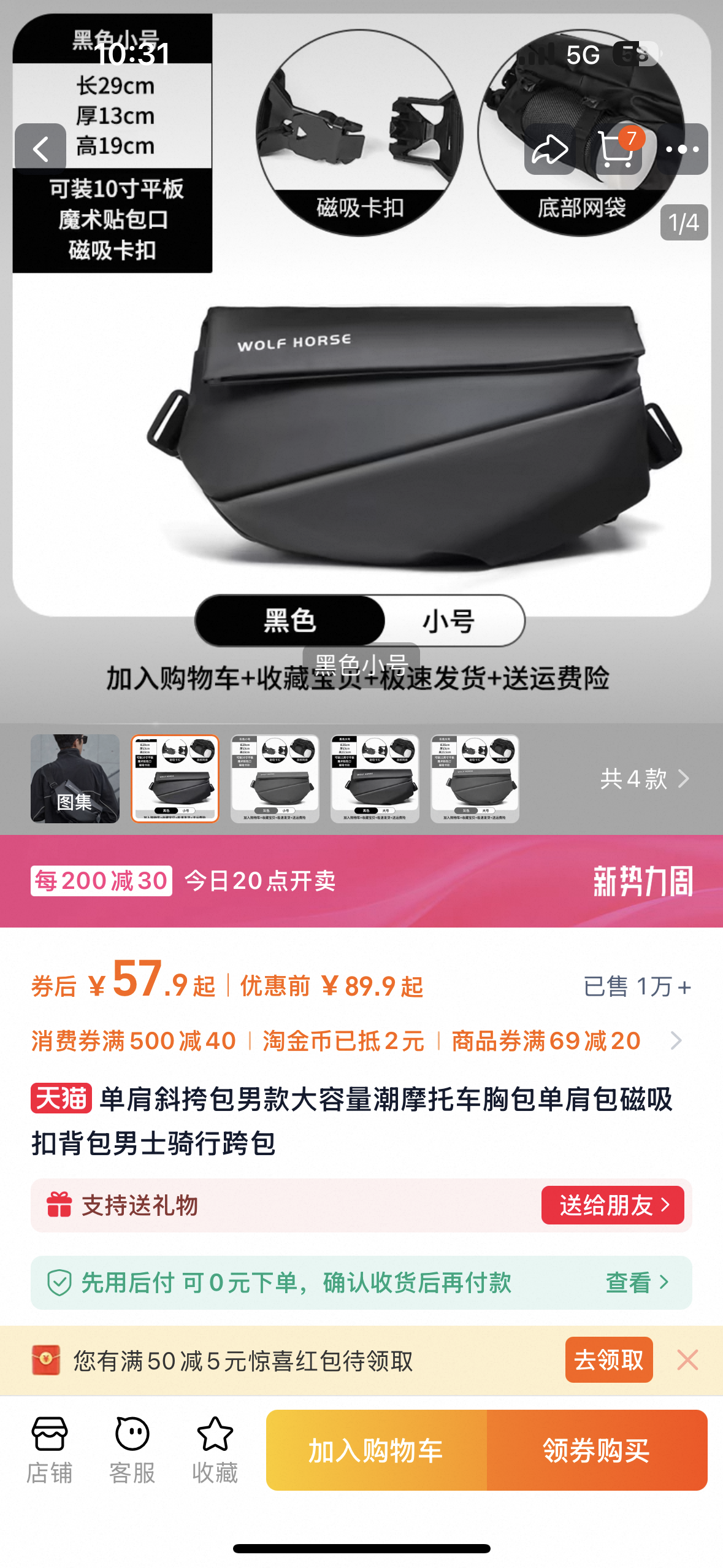Tap 送给朋友 to gift this item

[x=612, y=1205]
